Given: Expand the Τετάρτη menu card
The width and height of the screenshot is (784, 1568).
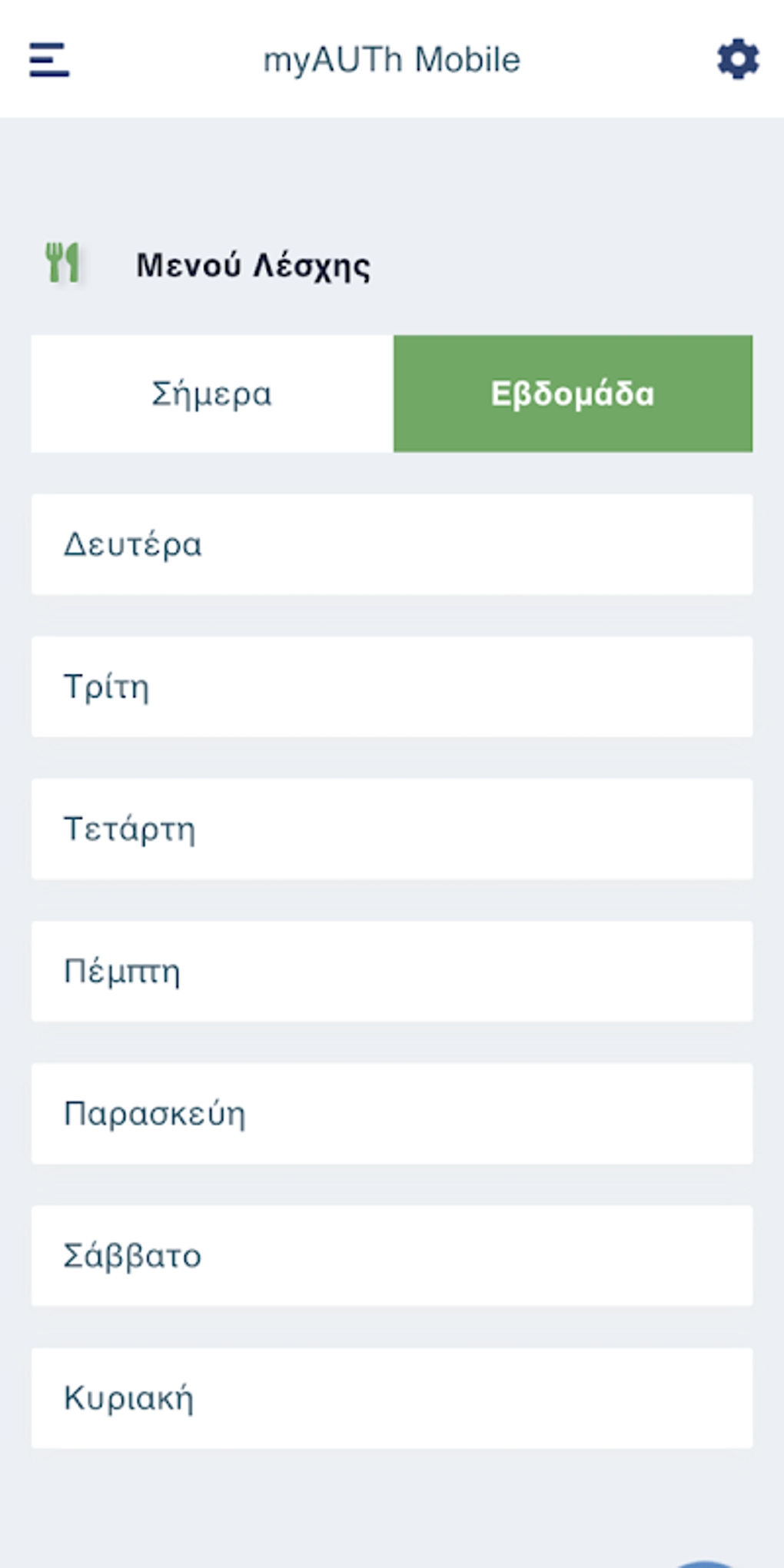Looking at the screenshot, I should tap(391, 829).
